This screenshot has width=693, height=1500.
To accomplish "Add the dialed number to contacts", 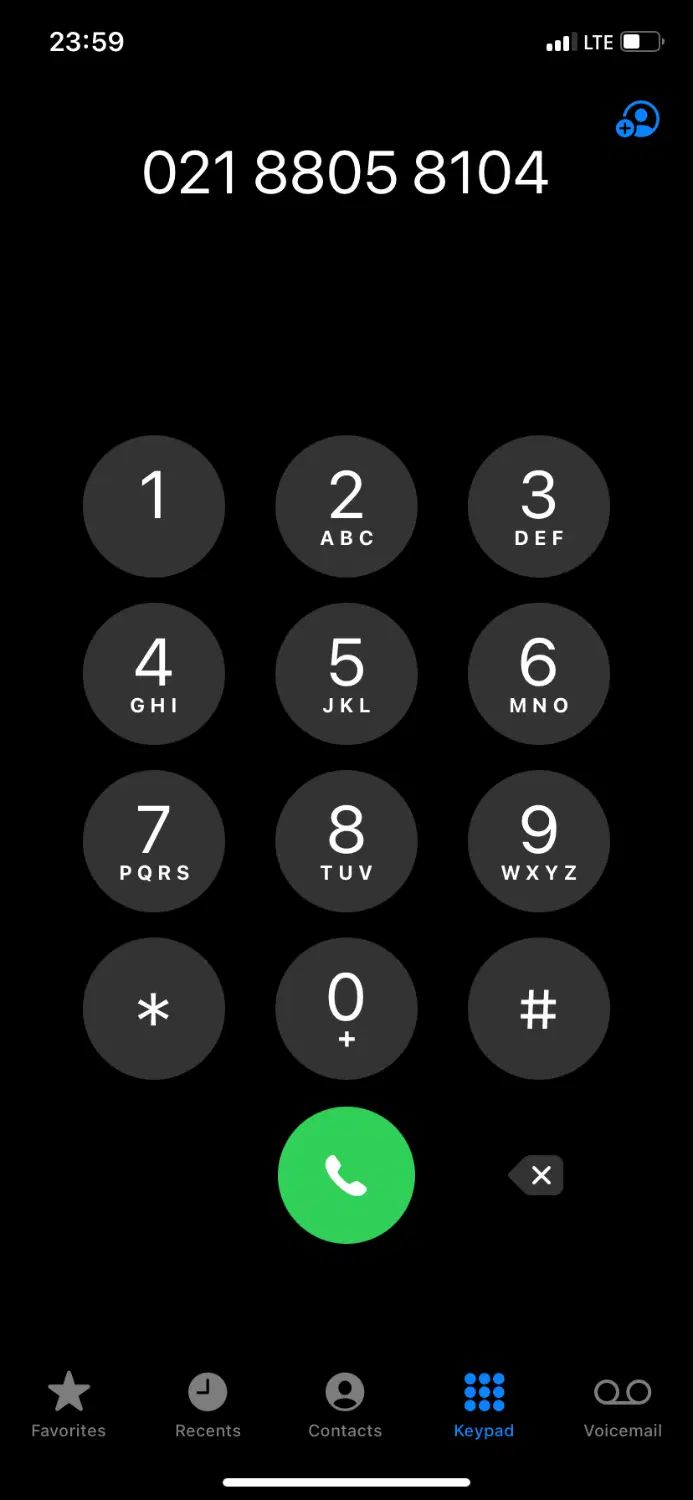I will 637,120.
